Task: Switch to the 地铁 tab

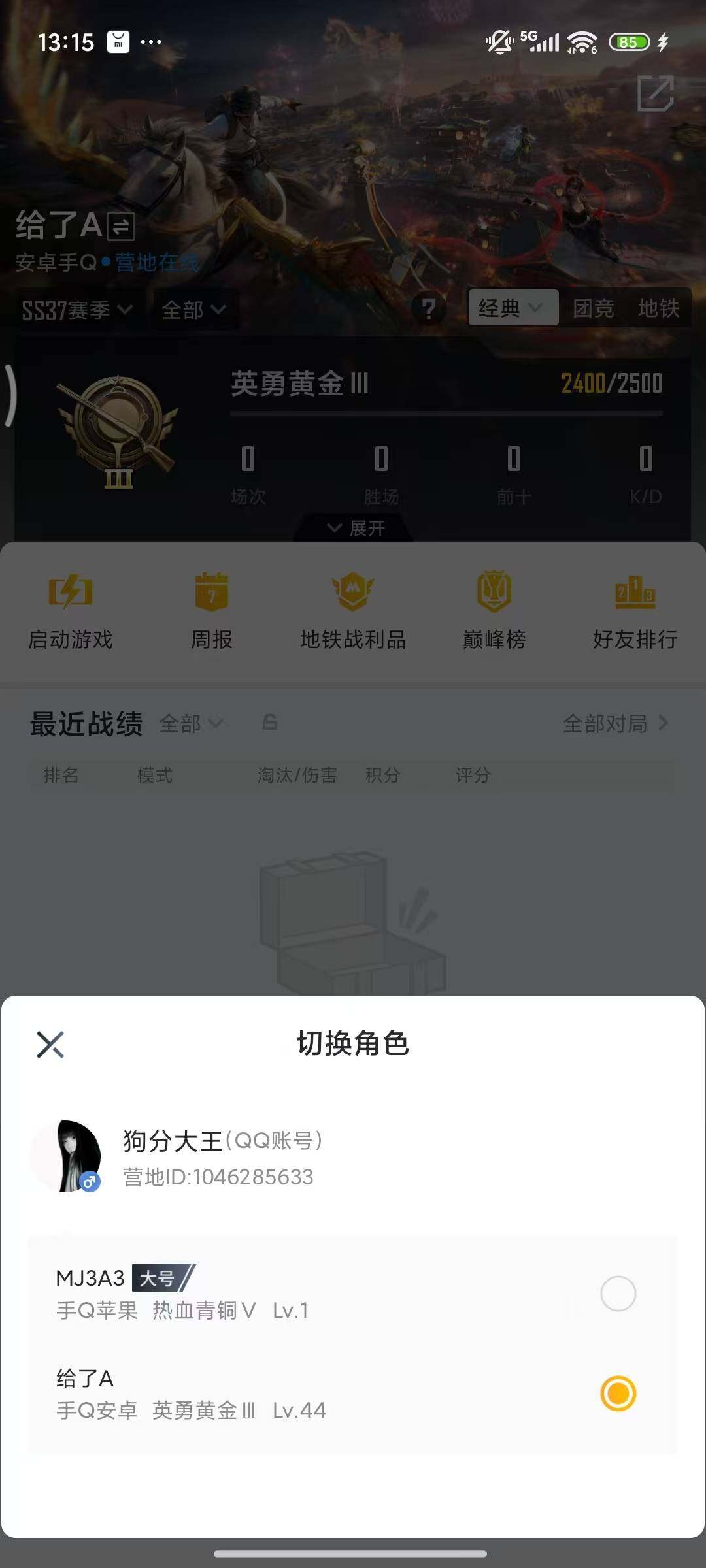Action: point(660,308)
